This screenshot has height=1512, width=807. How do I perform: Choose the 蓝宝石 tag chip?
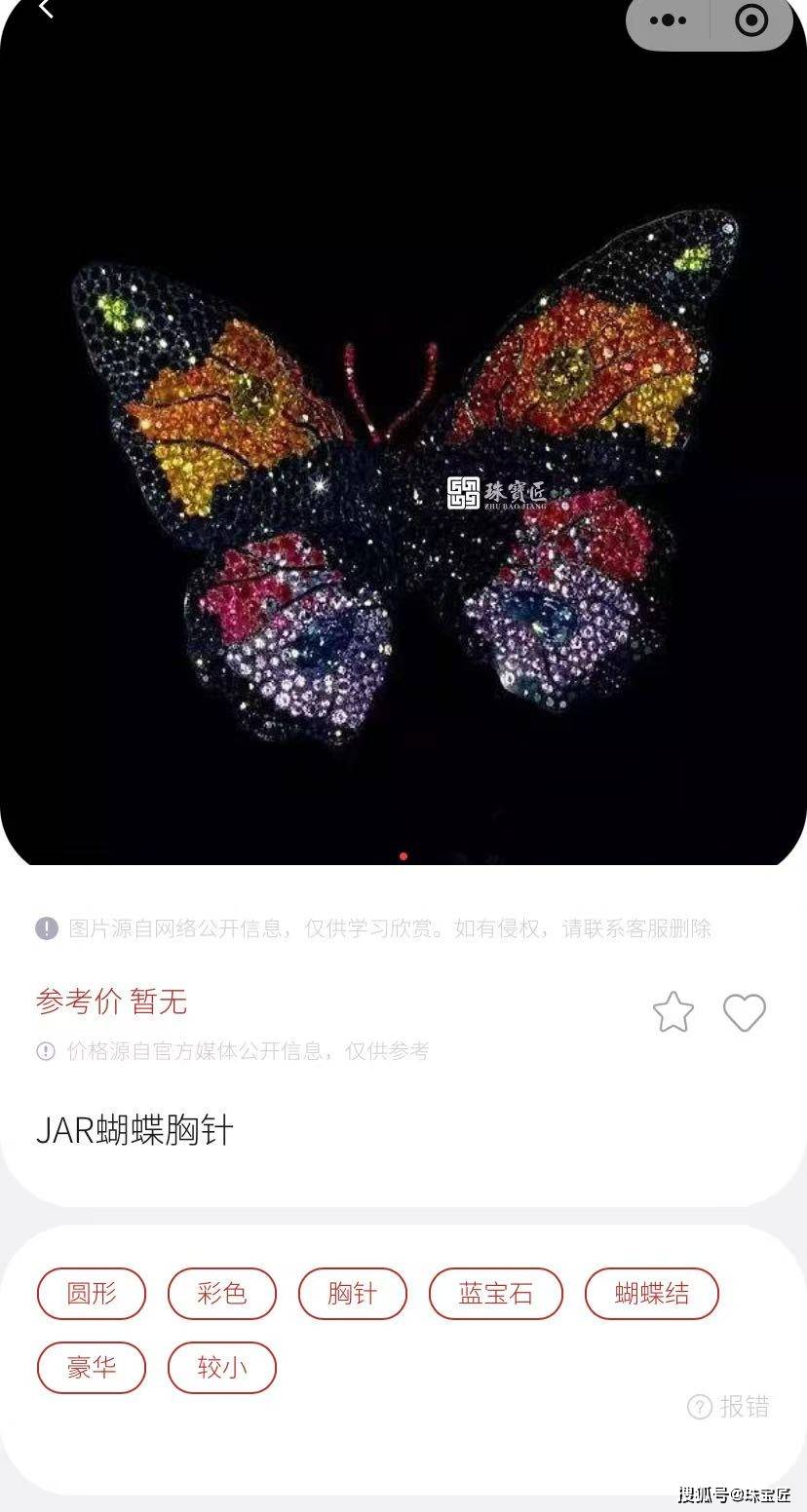click(496, 1294)
